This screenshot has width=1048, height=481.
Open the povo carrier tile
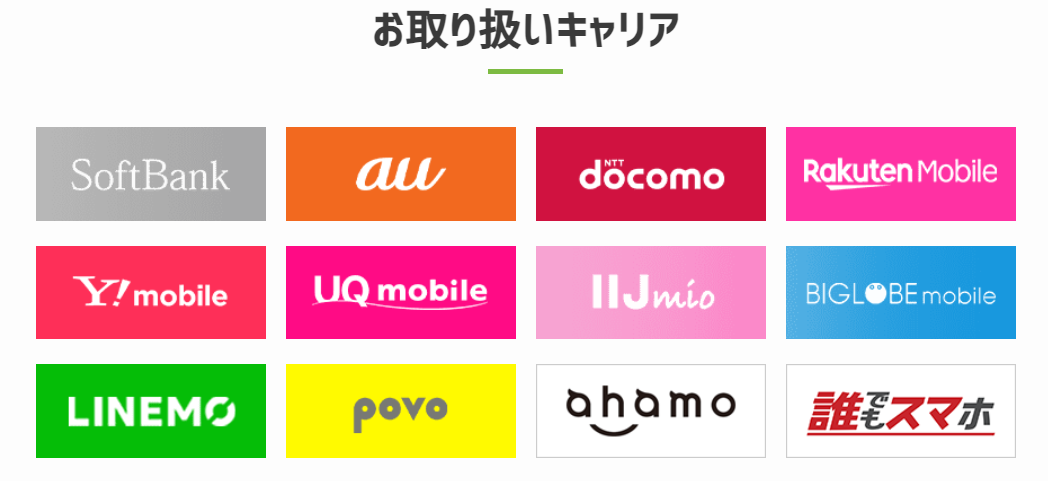[401, 411]
